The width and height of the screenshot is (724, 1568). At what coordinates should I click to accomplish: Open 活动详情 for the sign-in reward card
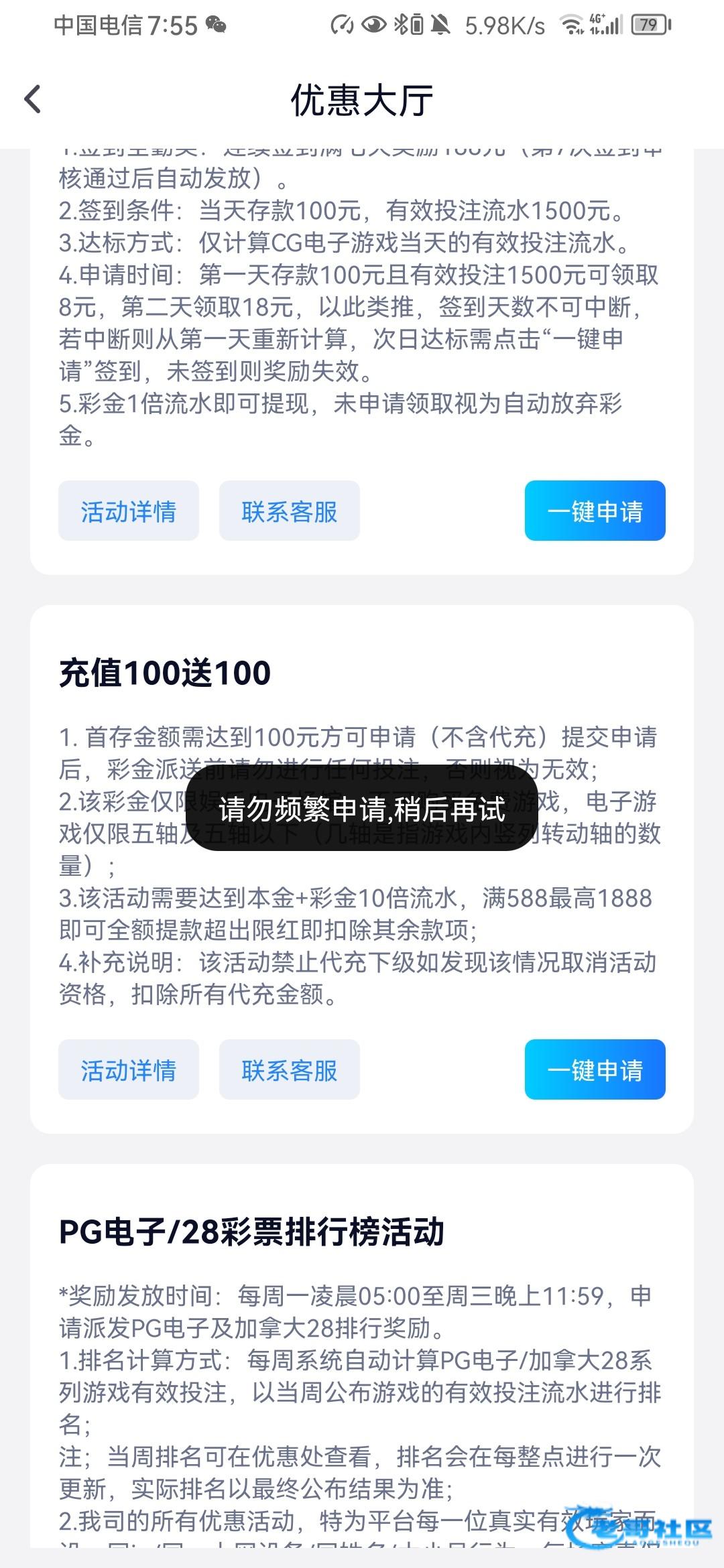pyautogui.click(x=128, y=511)
